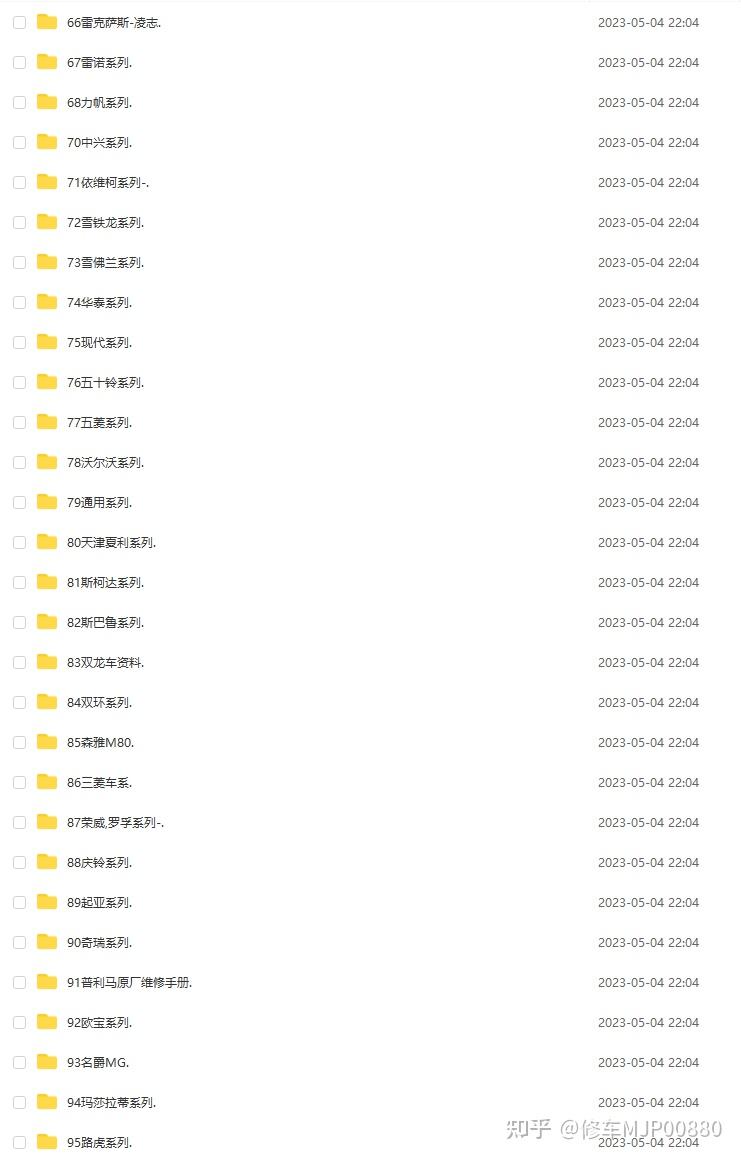Select the 76五十铃系列 checkbox

tap(19, 382)
